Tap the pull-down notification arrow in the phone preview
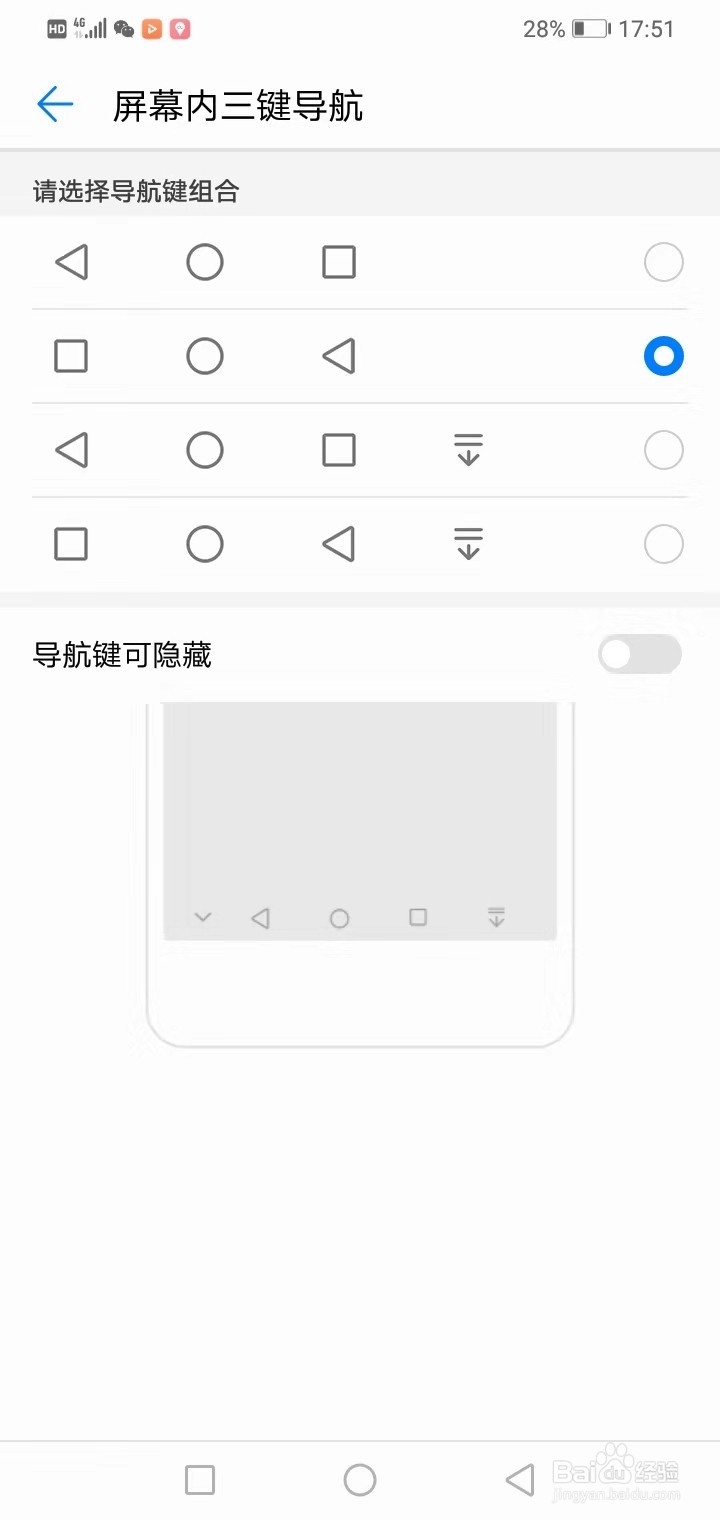 (495, 917)
